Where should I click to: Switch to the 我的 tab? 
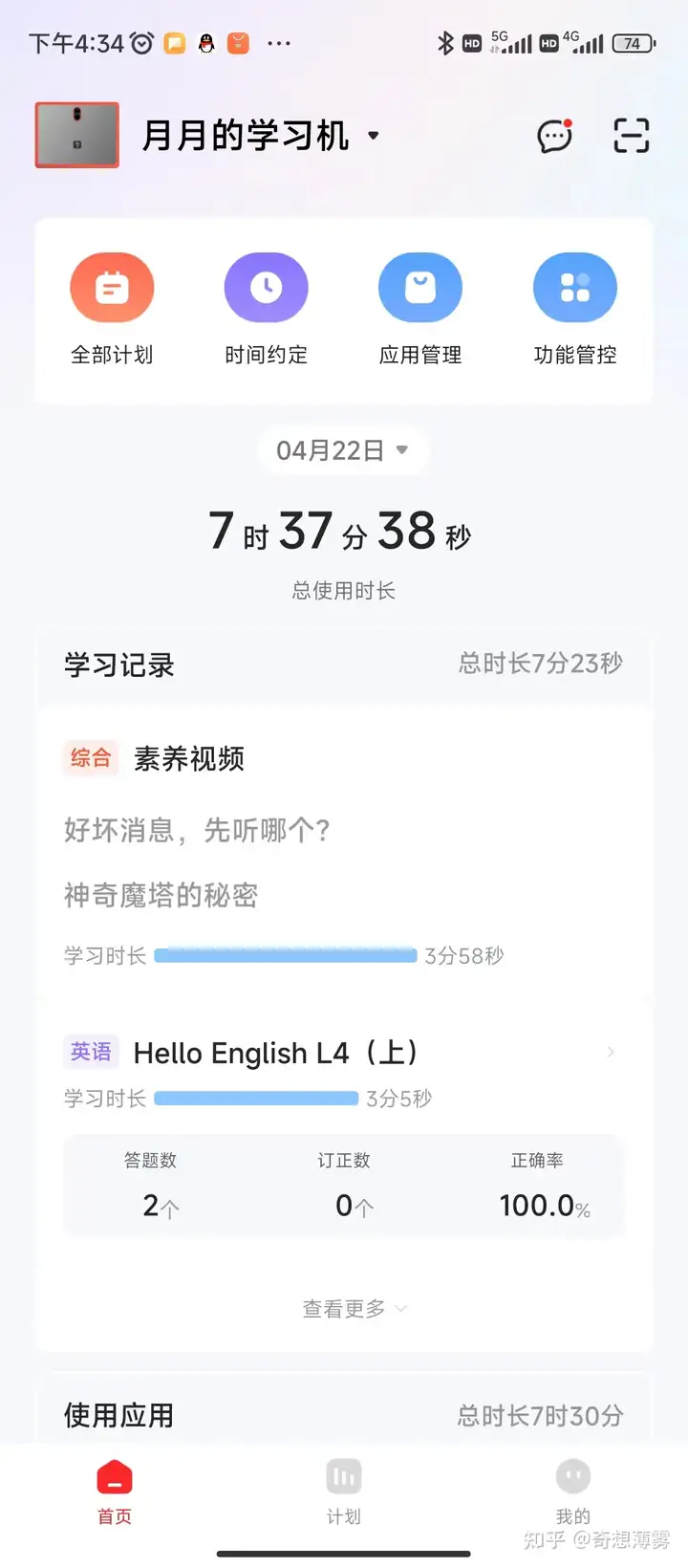573,1491
